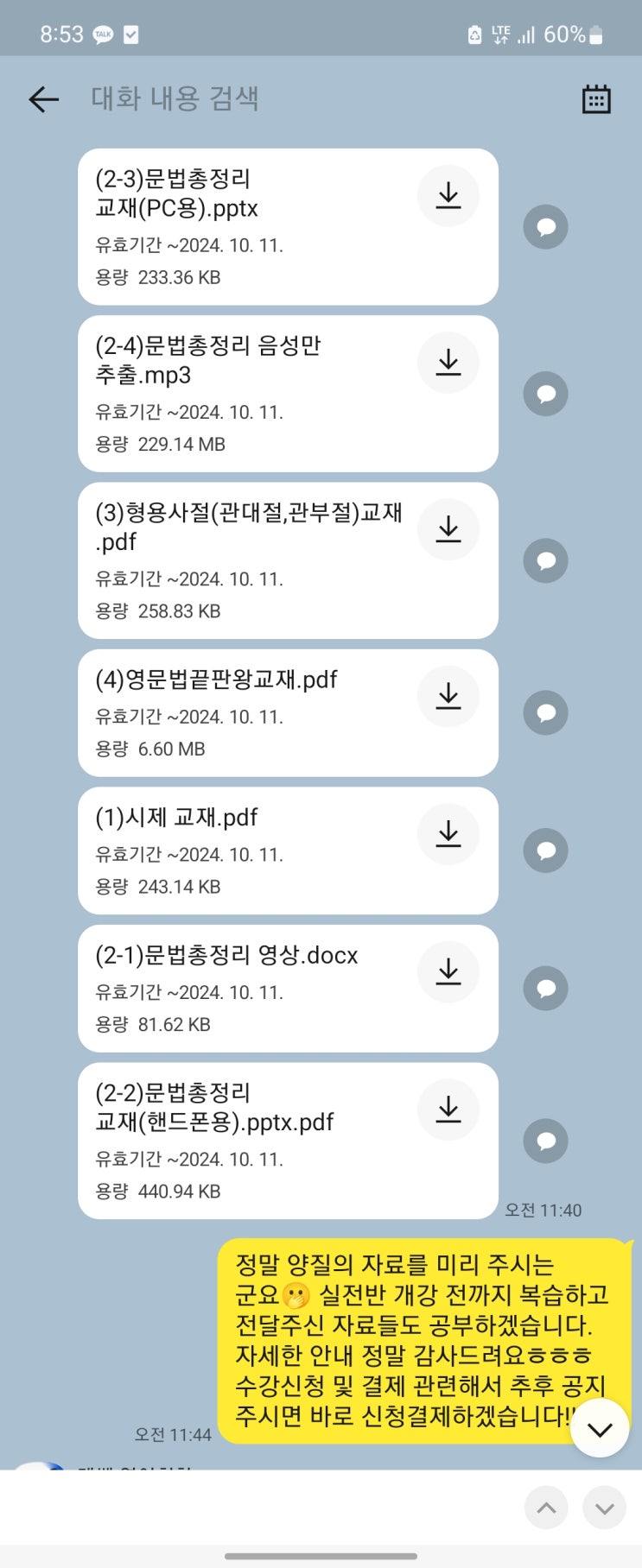Viewport: 642px width, 1568px height.
Task: Download (1)시제 교재.pdf
Action: pos(448,834)
